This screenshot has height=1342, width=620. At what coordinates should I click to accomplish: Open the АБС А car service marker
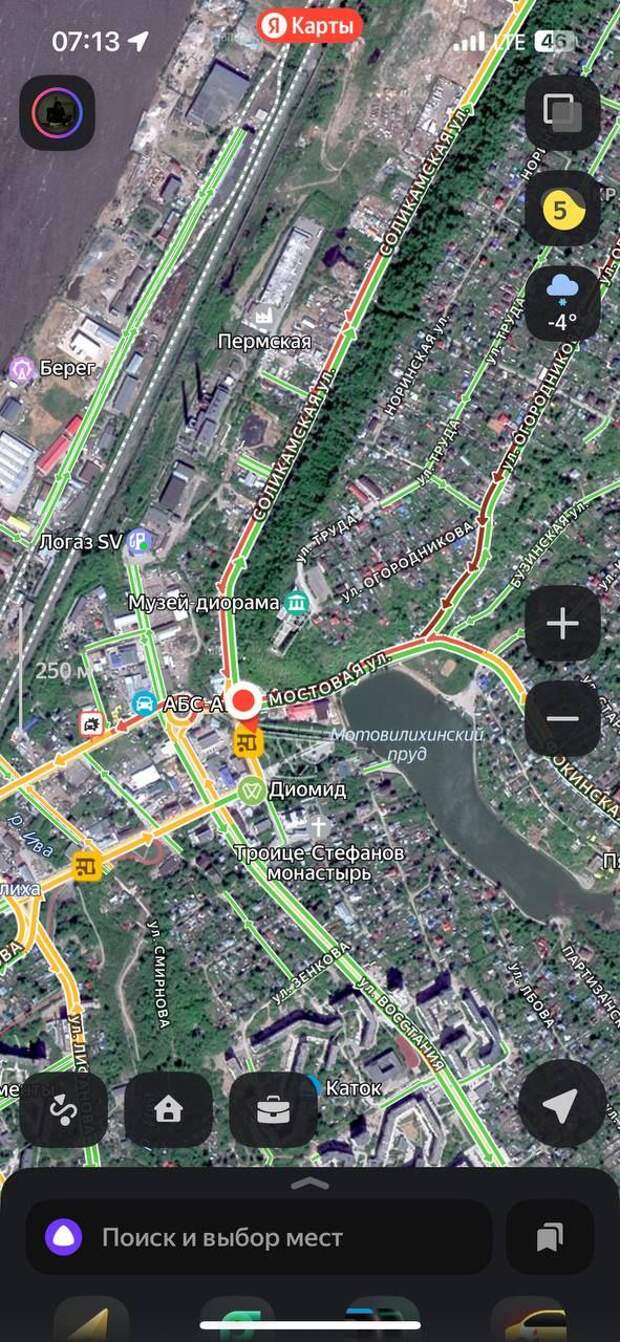tap(144, 704)
